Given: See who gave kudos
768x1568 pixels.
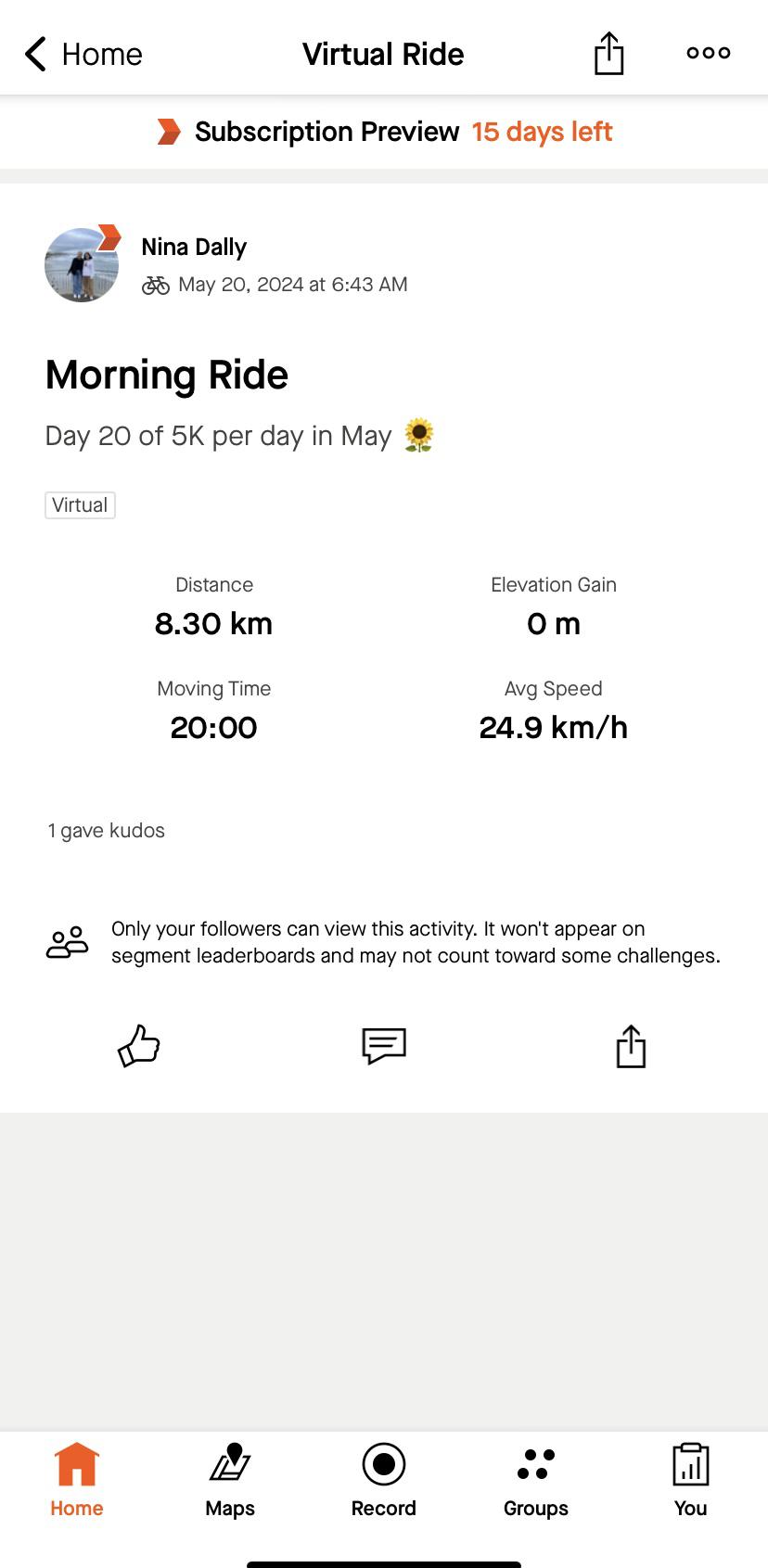Looking at the screenshot, I should (x=107, y=831).
